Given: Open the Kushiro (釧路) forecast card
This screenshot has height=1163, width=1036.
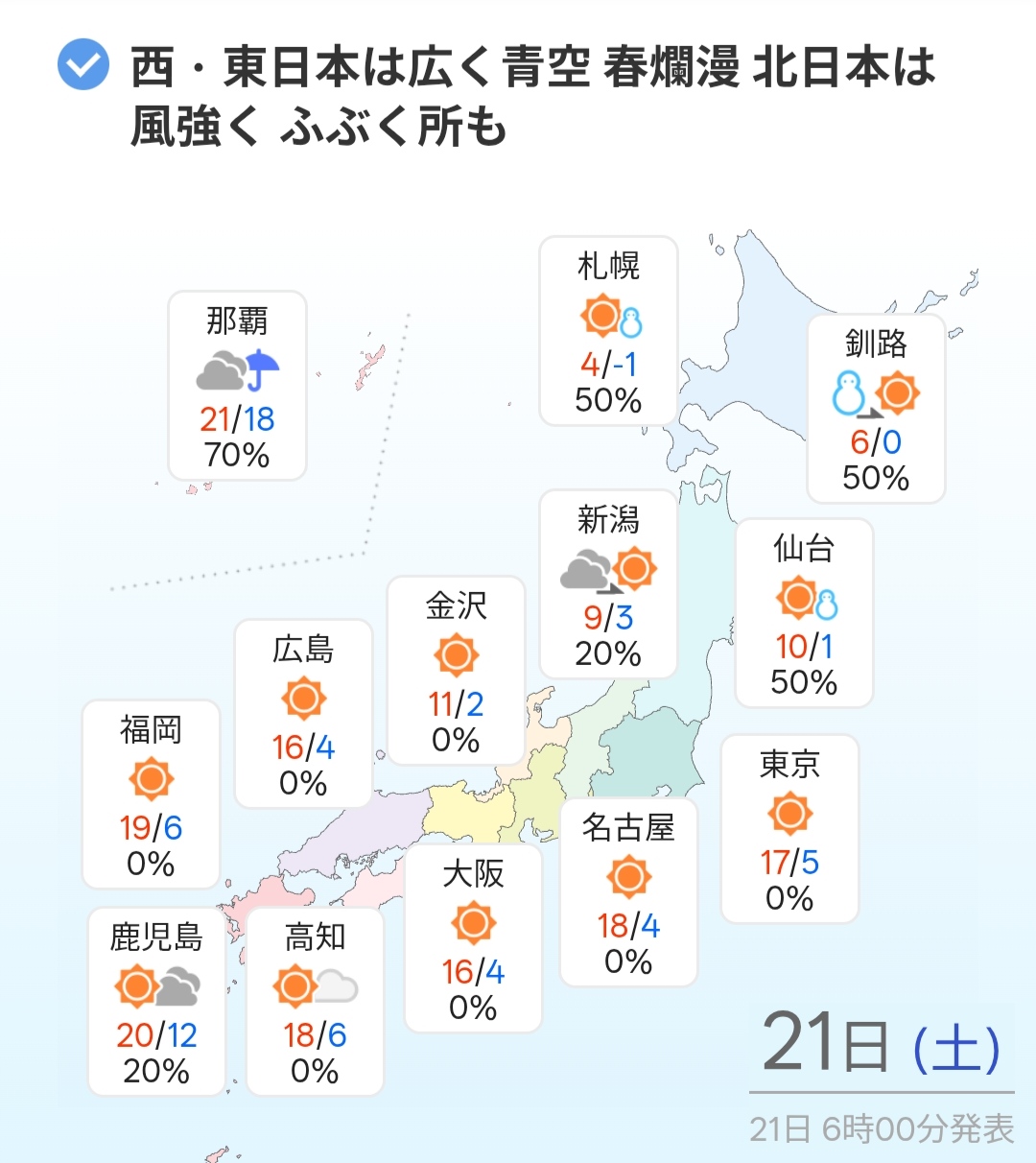Looking at the screenshot, I should pyautogui.click(x=876, y=408).
